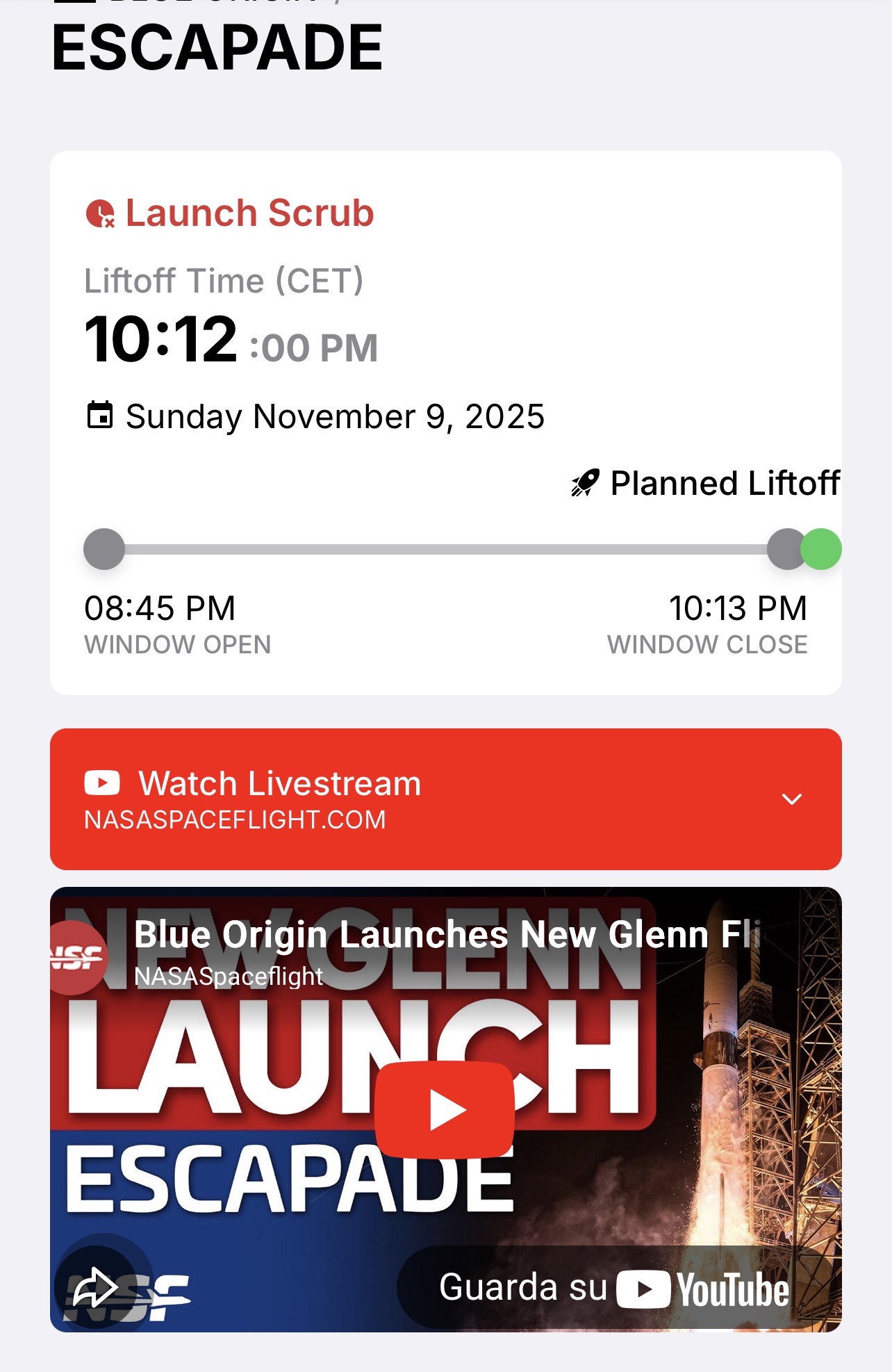Expand the Watch Livestream section

click(x=792, y=799)
